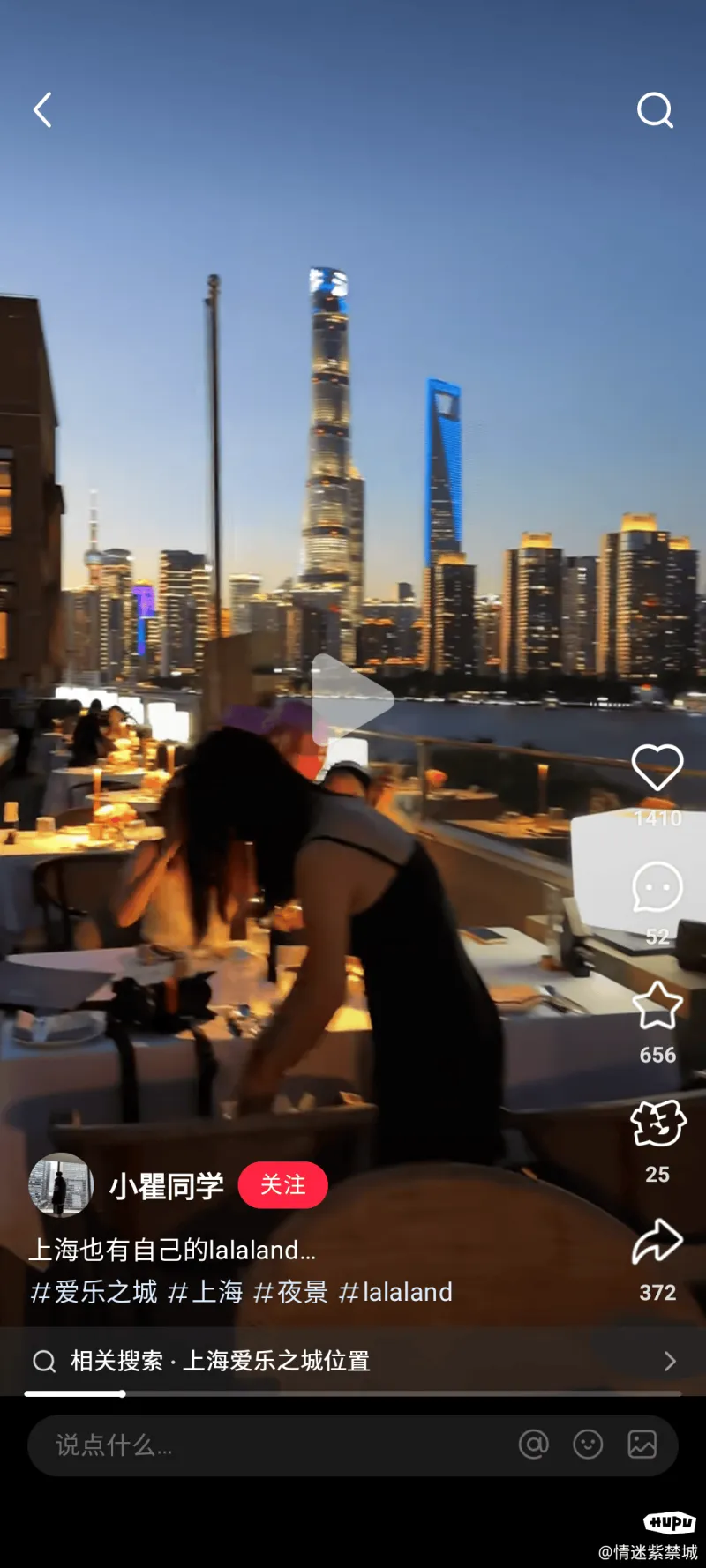Screen dimensions: 706x1568
Task: Open the #上海 hashtag
Action: point(206,1292)
